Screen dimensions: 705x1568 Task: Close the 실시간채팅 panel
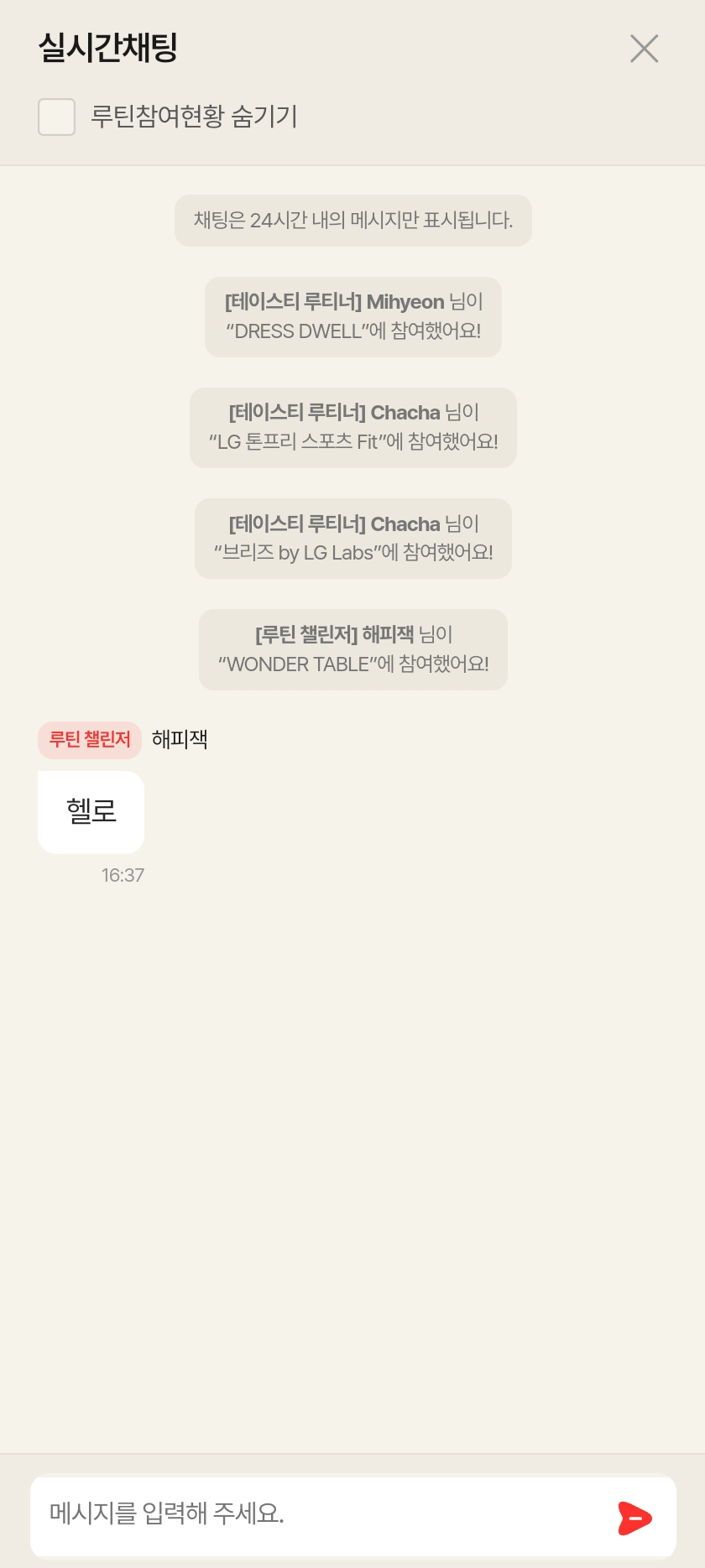(644, 49)
